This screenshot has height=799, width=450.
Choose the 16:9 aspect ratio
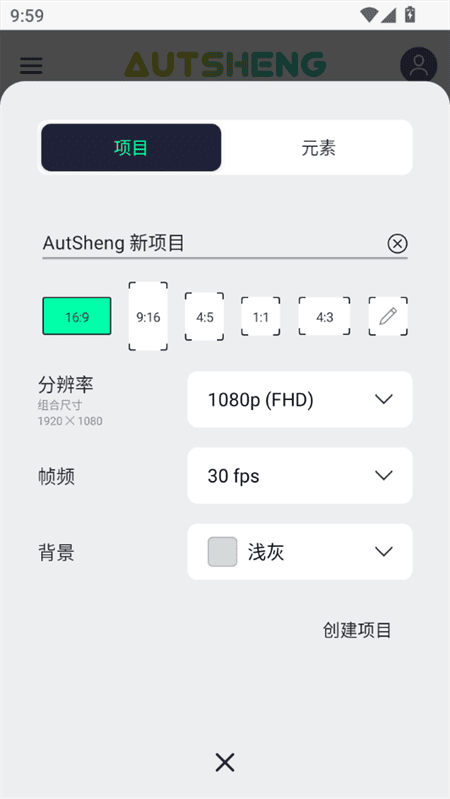(77, 316)
